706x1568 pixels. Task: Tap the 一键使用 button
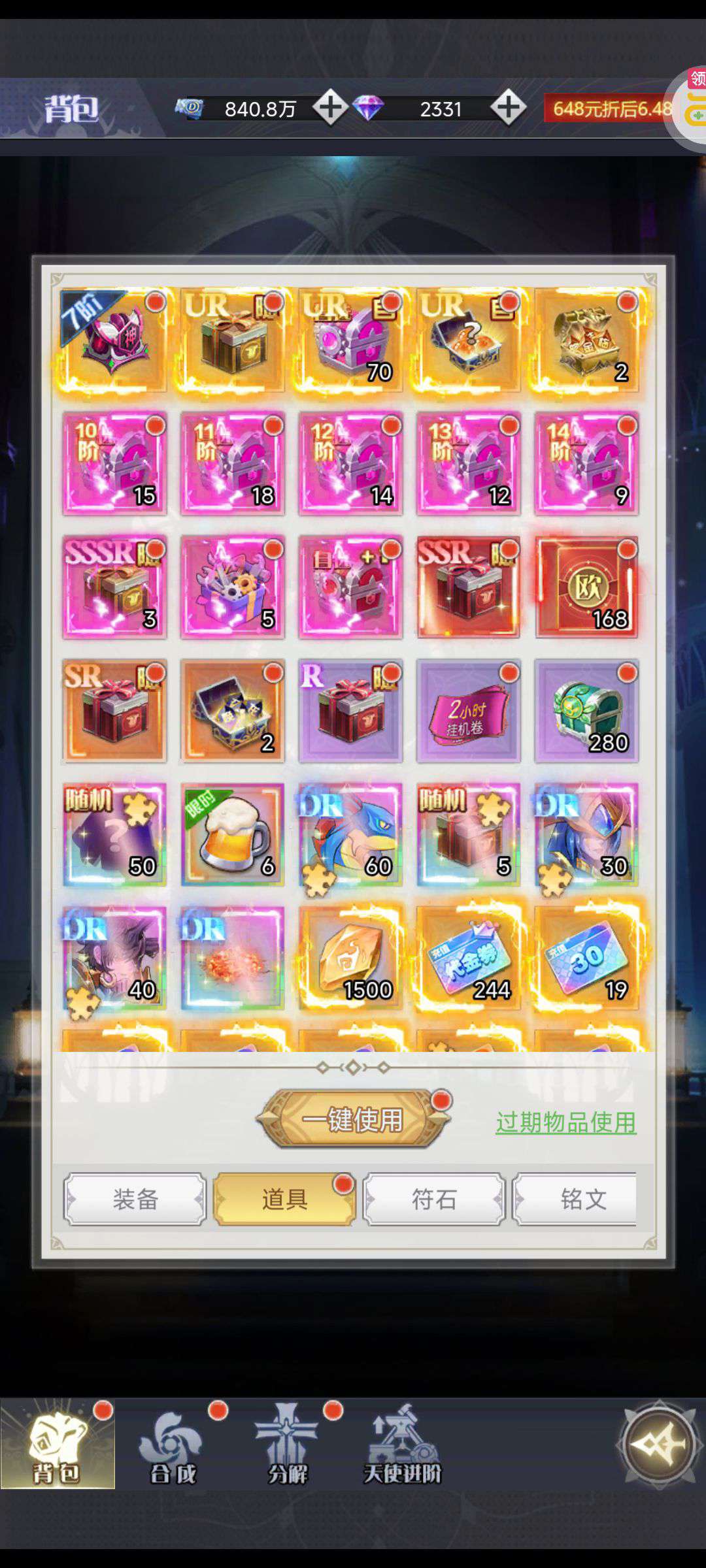click(353, 1120)
